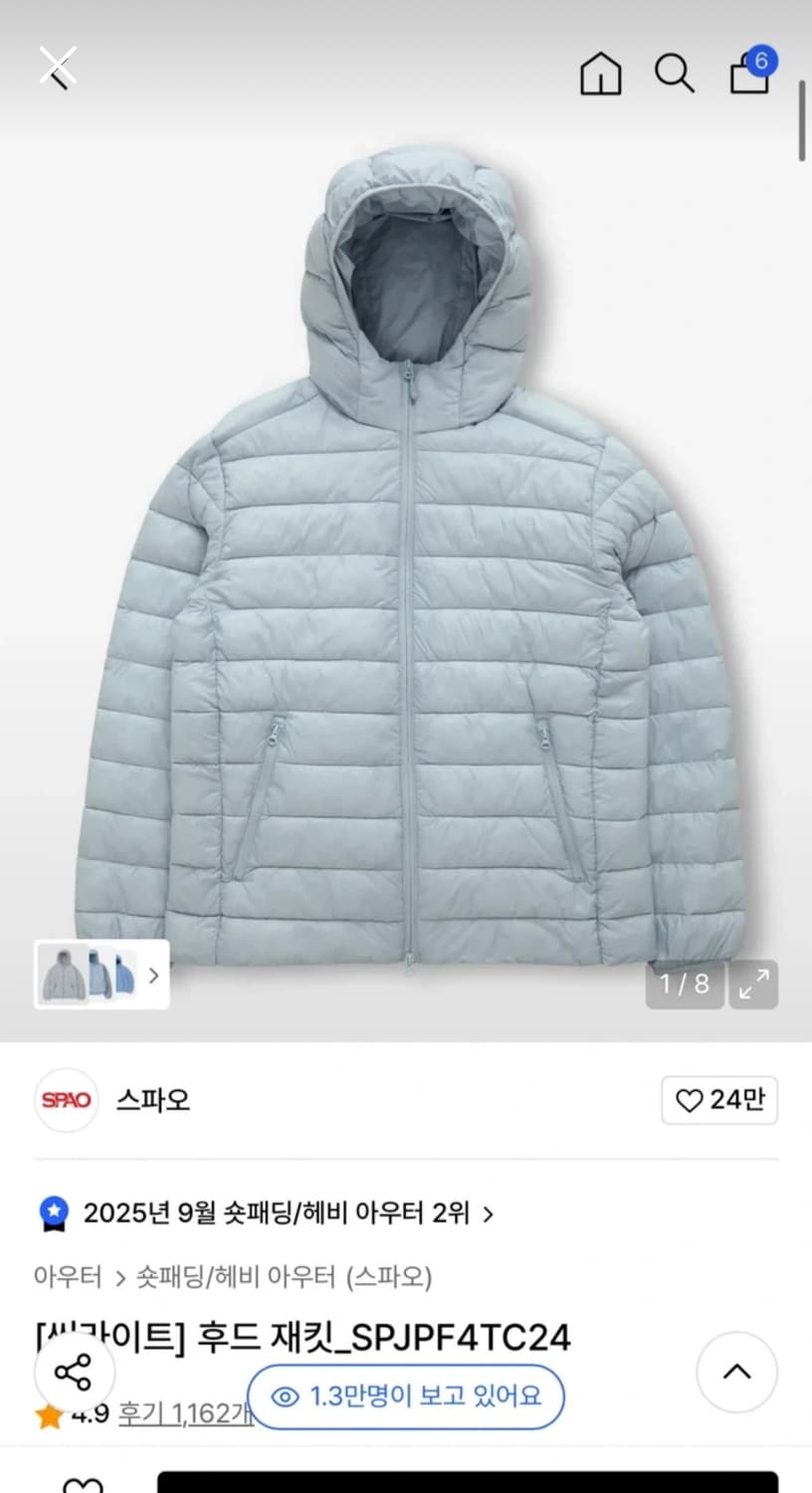Expand the product image thumbnail strip chevron

[153, 975]
